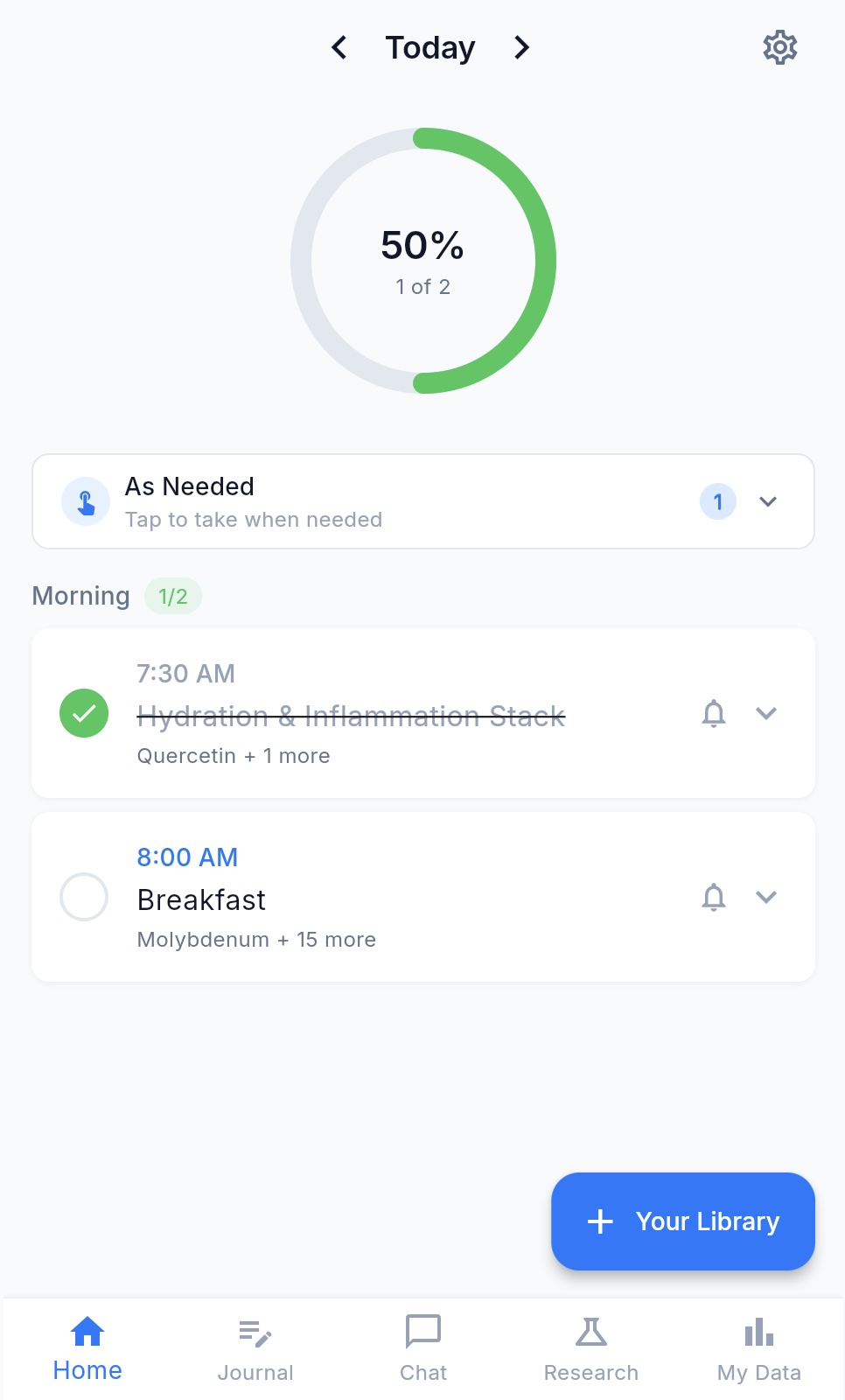
Task: Mark Breakfast as taken
Action: [83, 897]
